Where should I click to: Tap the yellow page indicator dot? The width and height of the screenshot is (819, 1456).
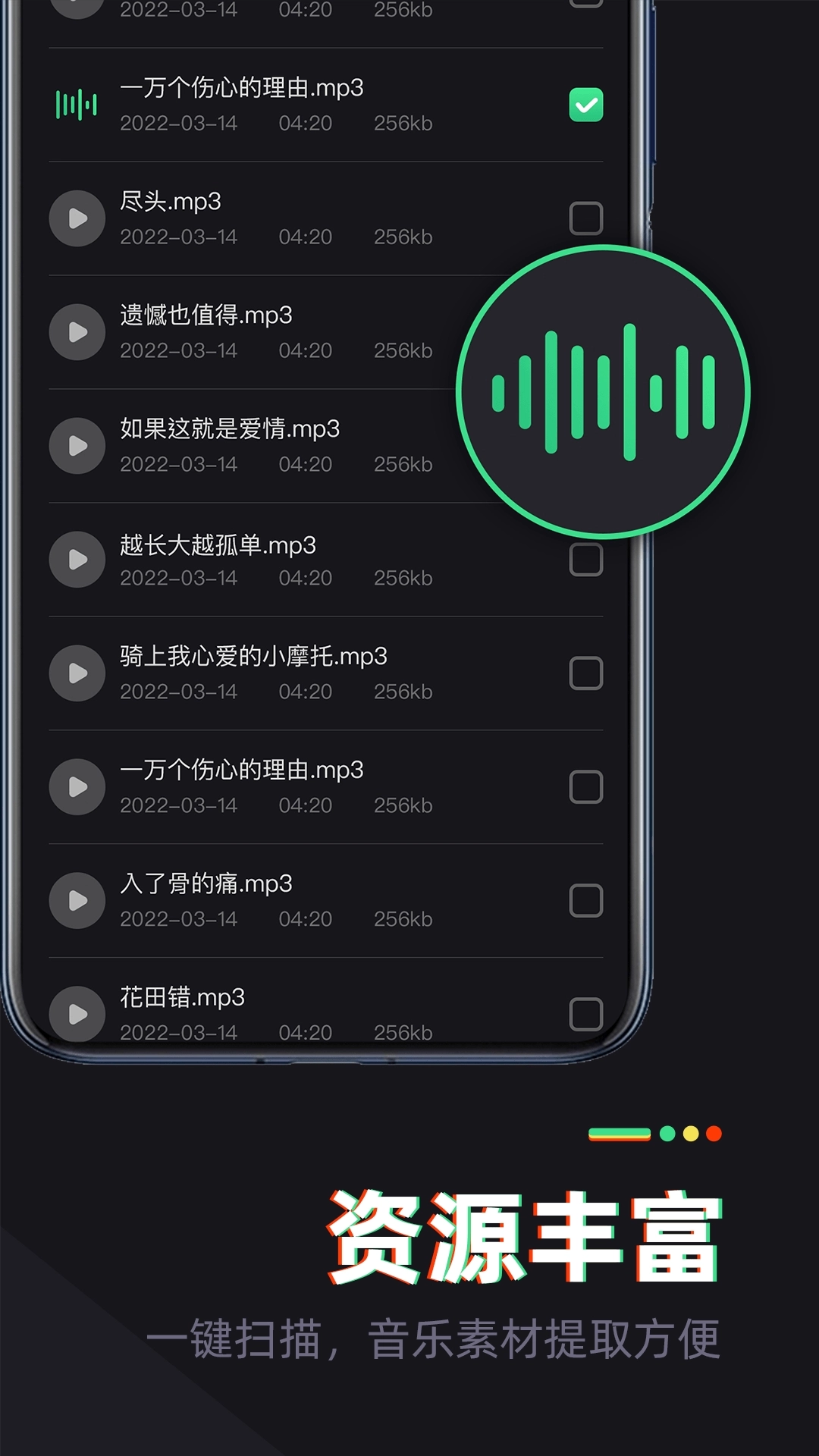click(691, 1134)
